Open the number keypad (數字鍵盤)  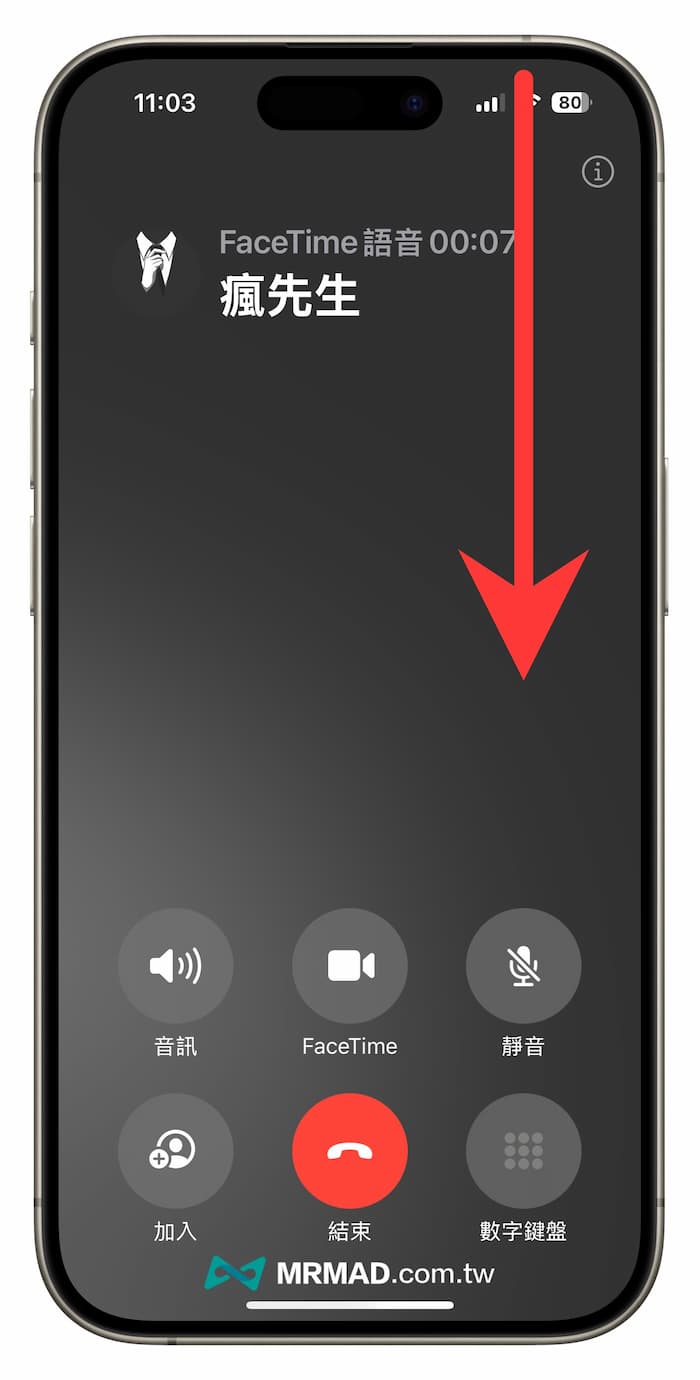[x=523, y=1150]
